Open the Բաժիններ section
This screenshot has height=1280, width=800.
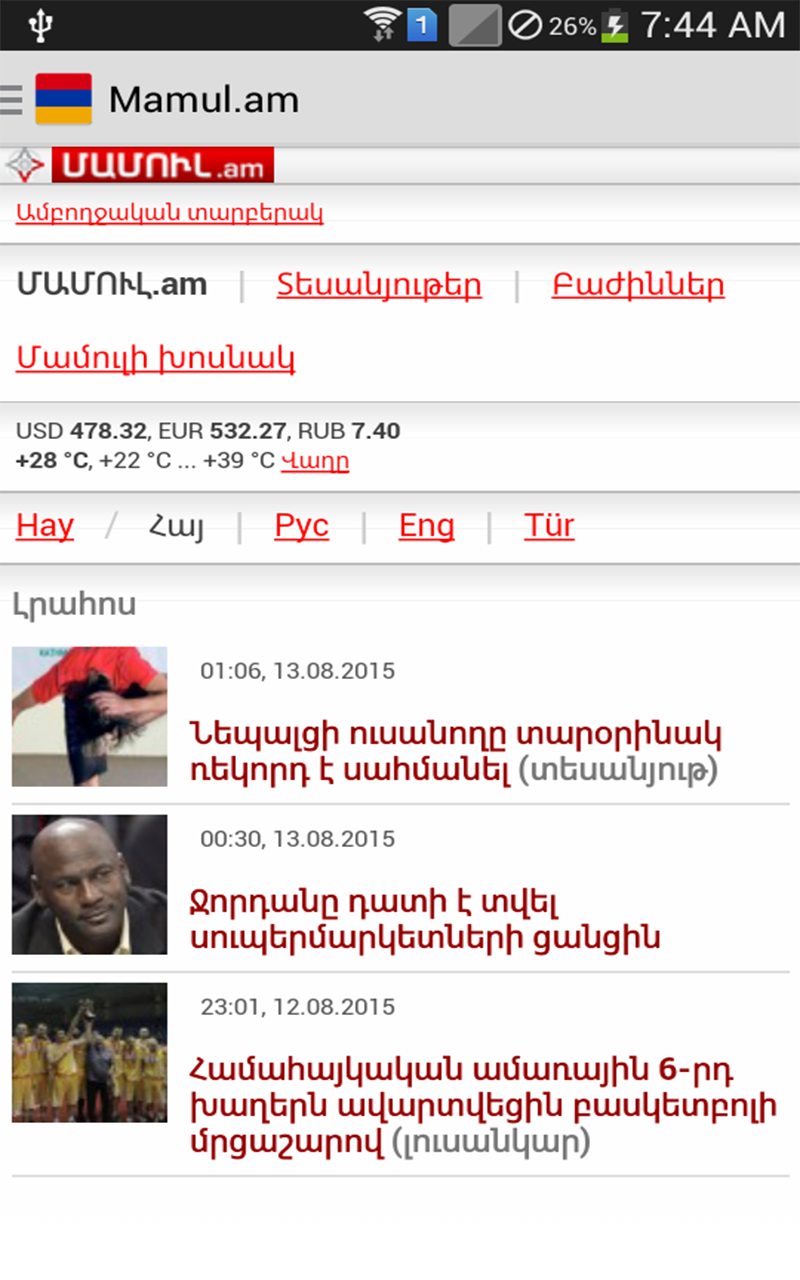pos(638,284)
